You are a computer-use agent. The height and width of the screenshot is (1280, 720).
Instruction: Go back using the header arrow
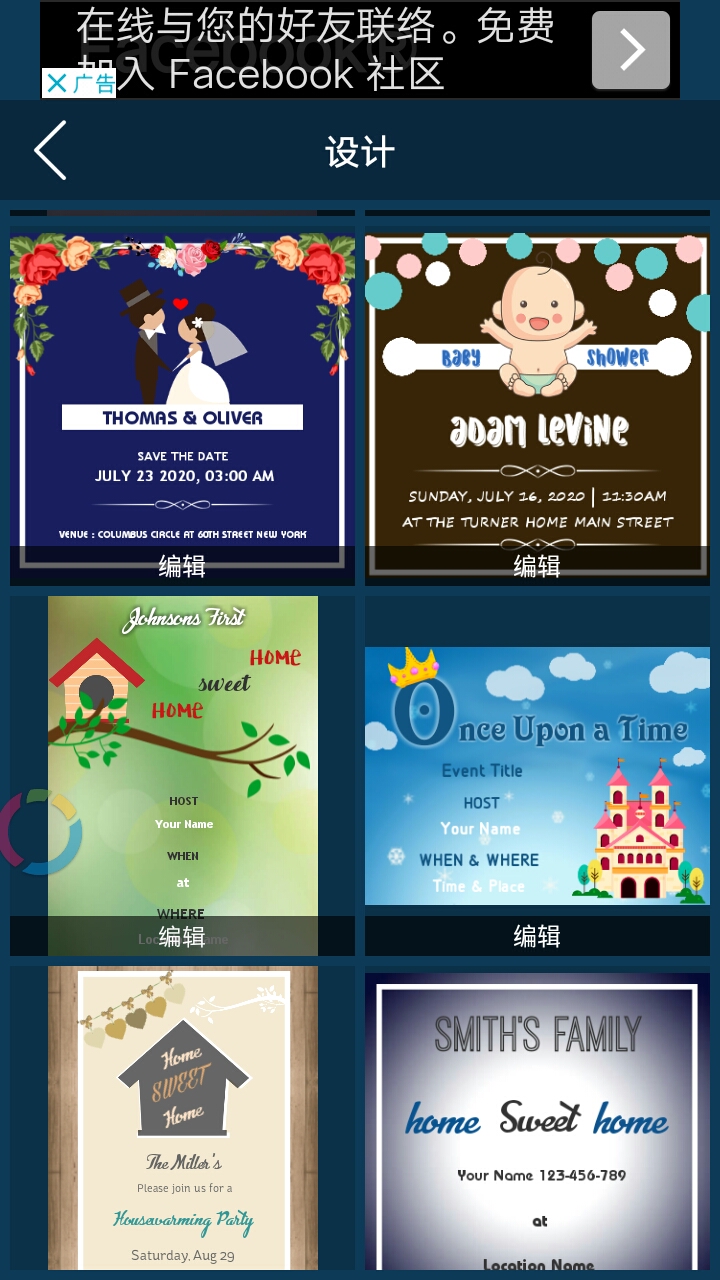(50, 151)
